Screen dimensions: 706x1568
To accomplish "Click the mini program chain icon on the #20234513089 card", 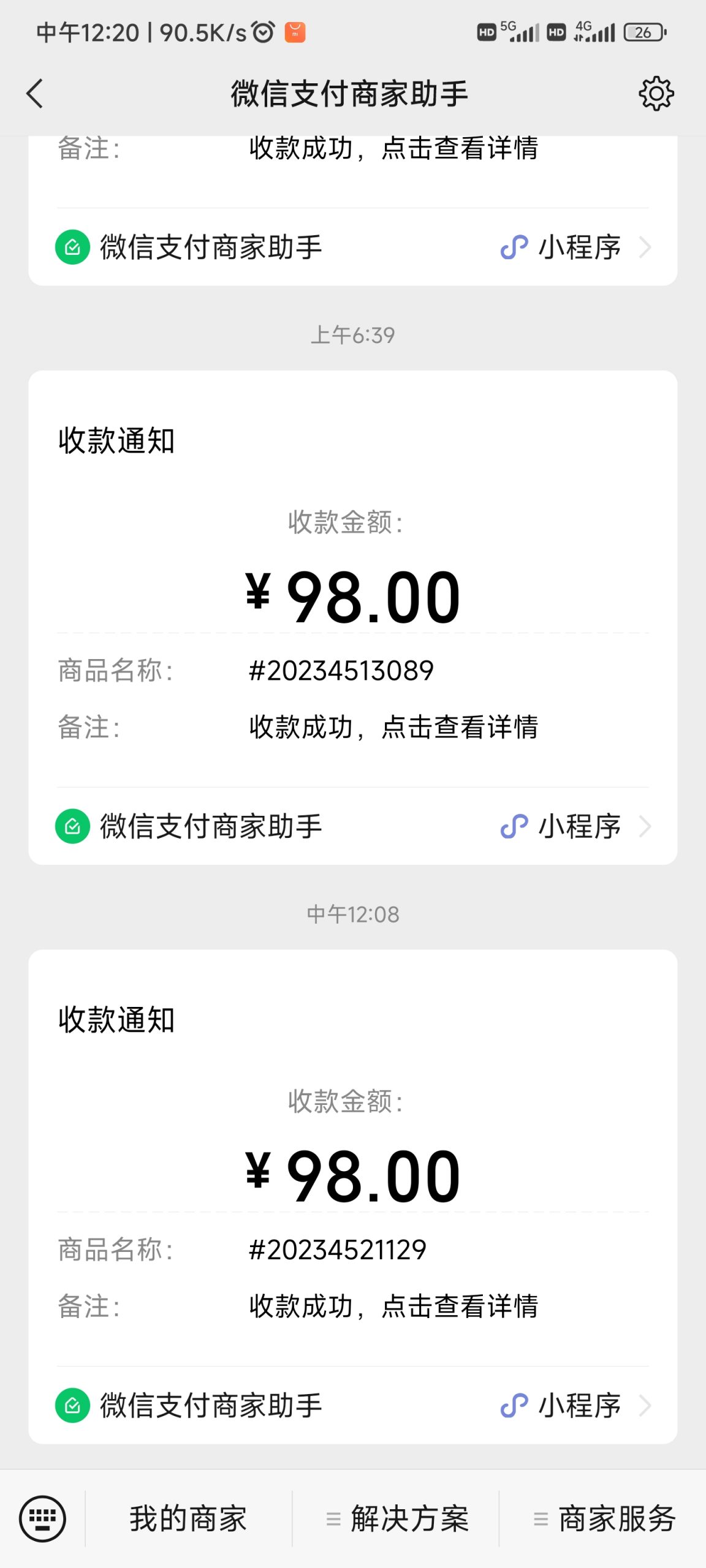I will (x=515, y=826).
